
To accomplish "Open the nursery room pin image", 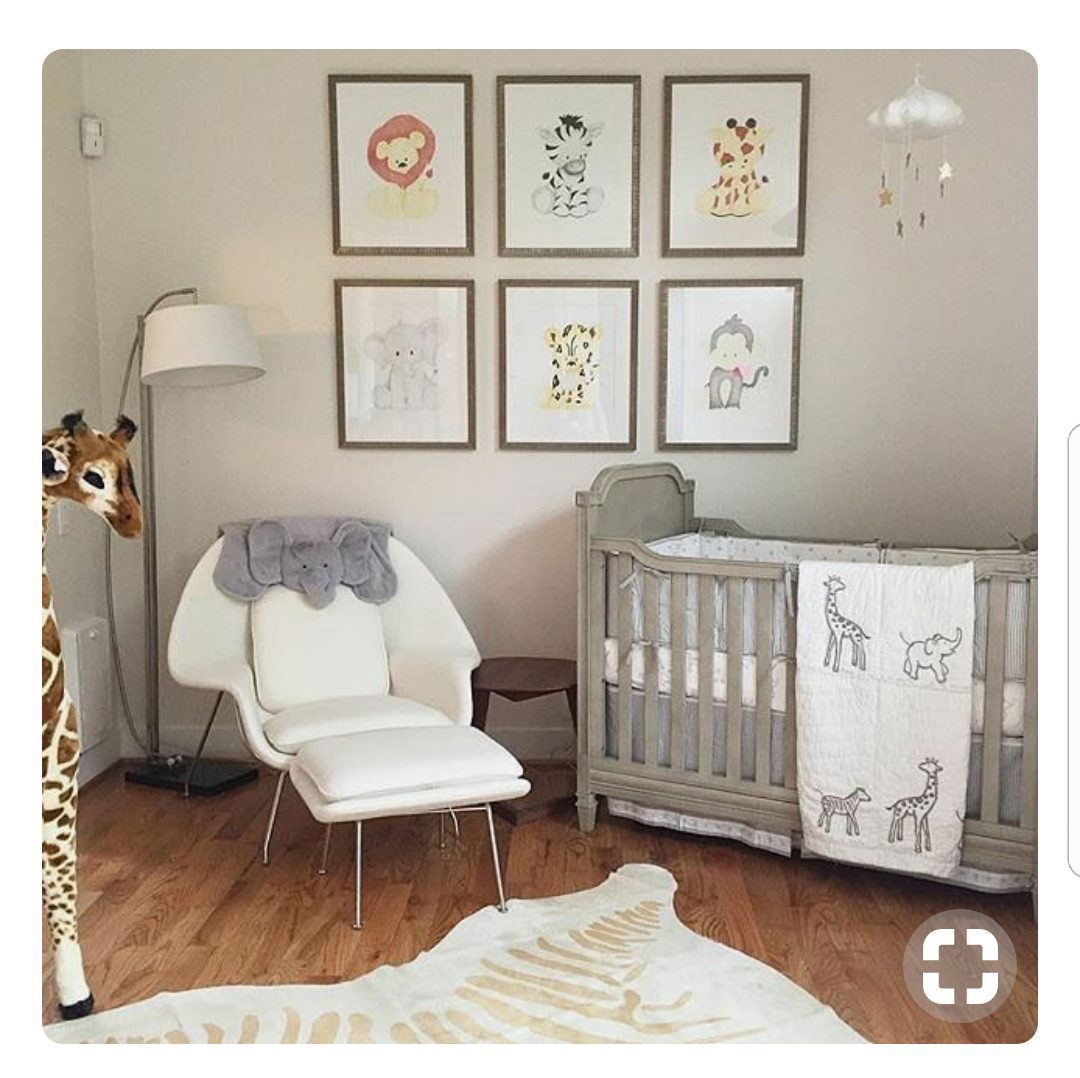I will point(540,500).
